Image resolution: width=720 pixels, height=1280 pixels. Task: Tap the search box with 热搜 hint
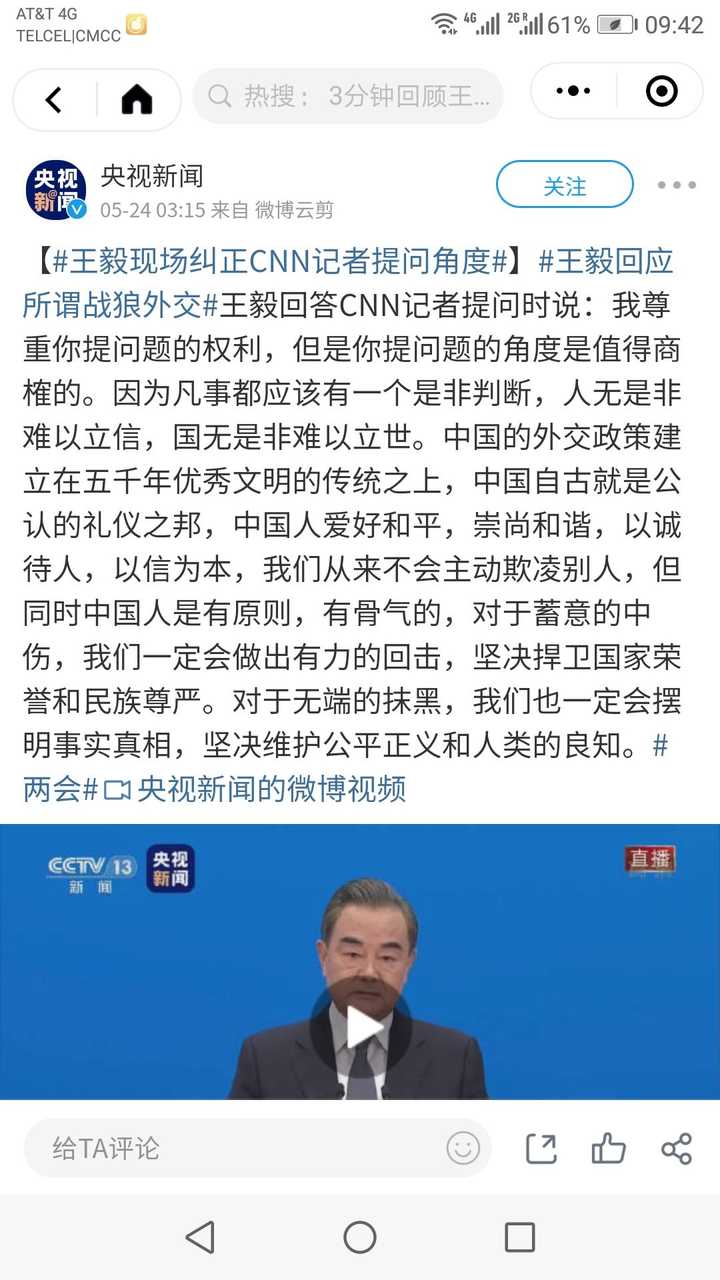tap(348, 96)
